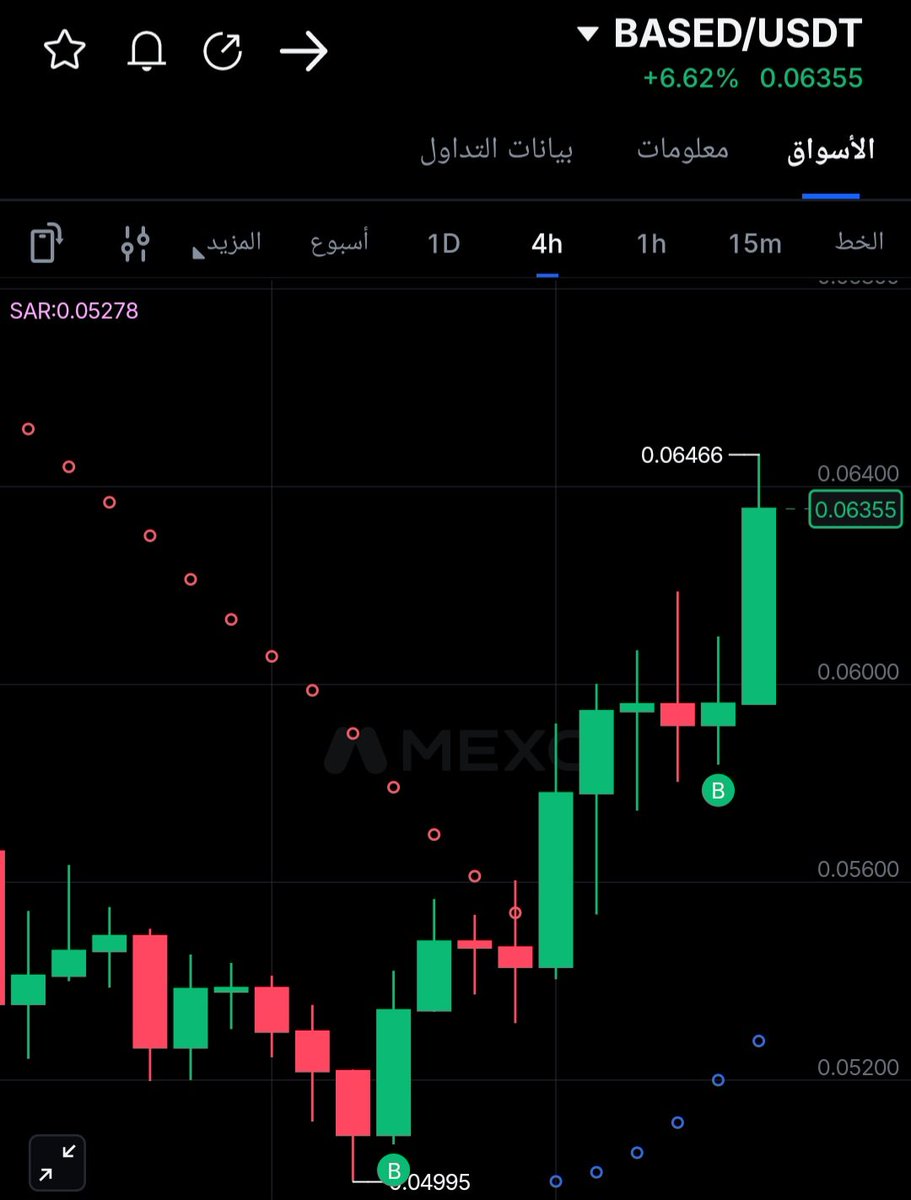Select the 15m timeframe
The height and width of the screenshot is (1200, 911).
pyautogui.click(x=755, y=243)
